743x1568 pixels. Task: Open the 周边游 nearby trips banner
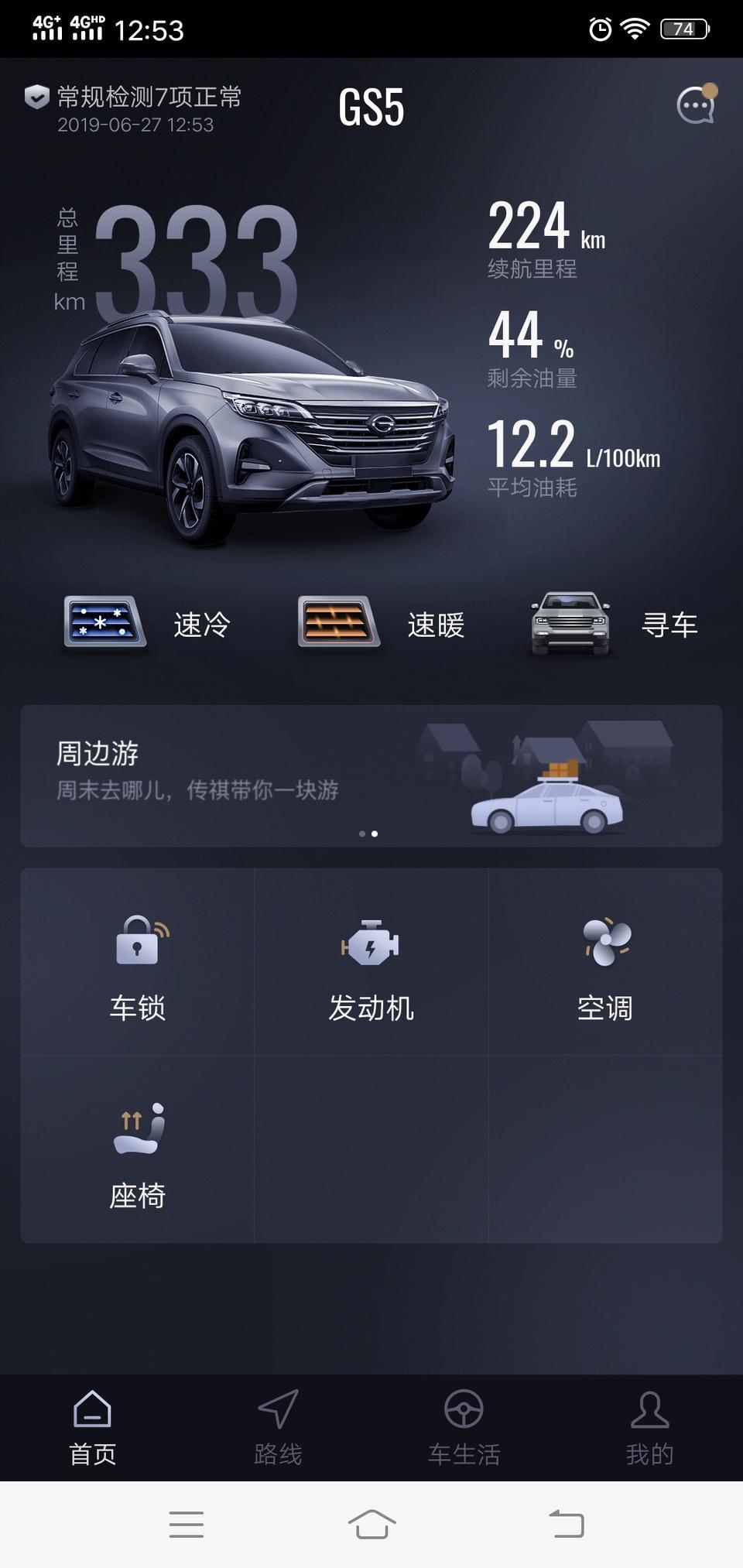click(371, 775)
